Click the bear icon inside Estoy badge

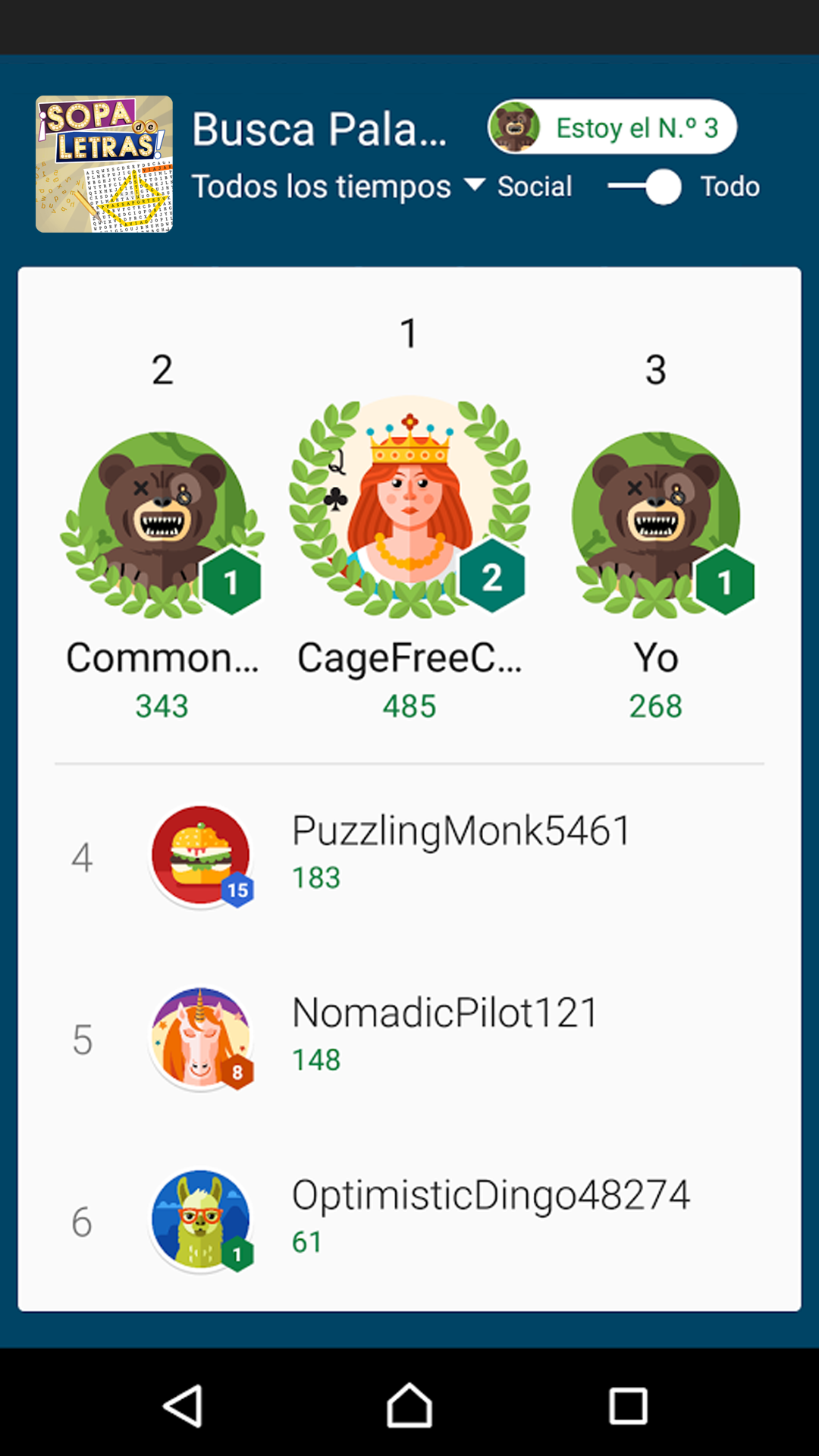pos(516,128)
